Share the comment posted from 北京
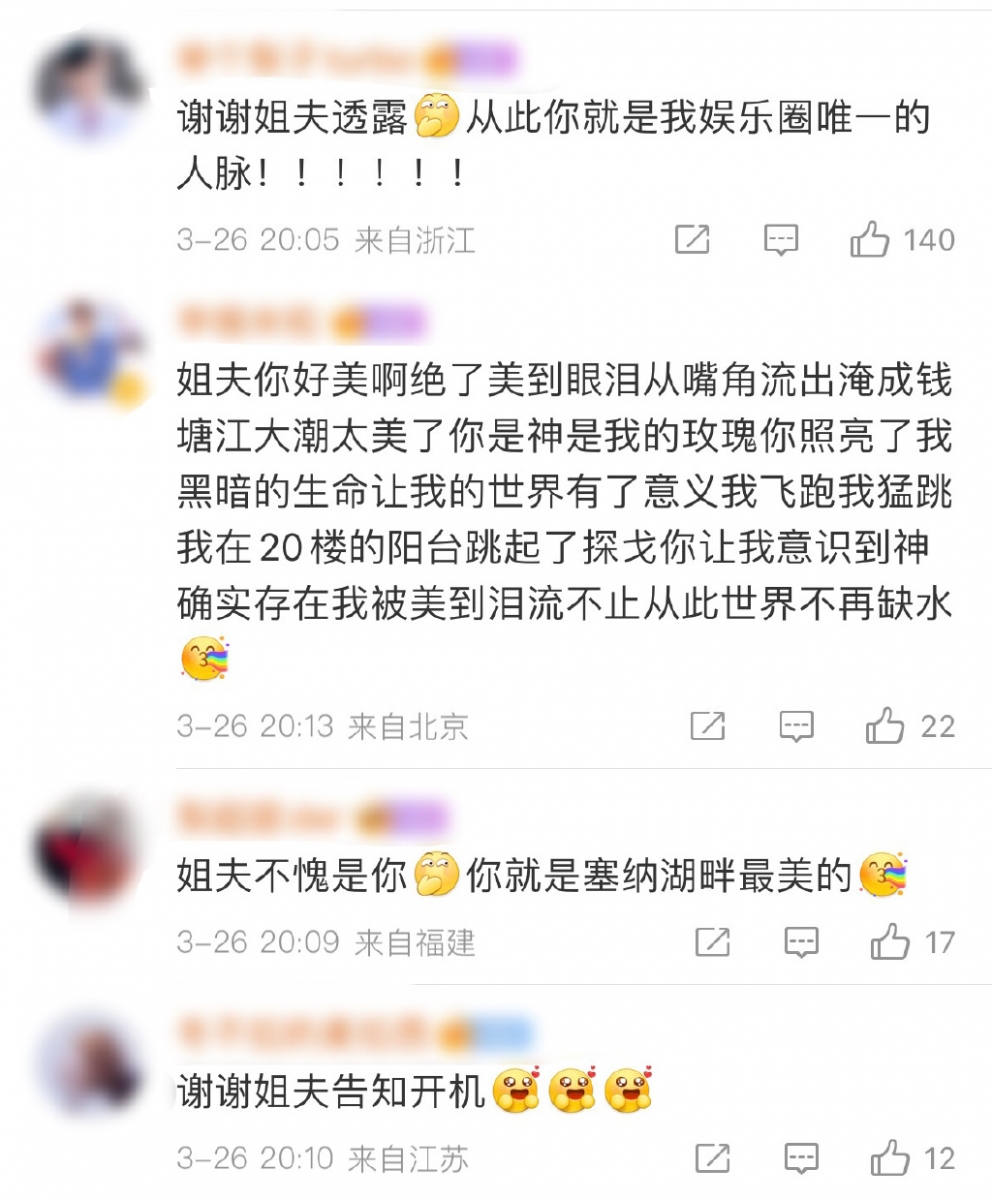This screenshot has width=992, height=1200. (708, 726)
